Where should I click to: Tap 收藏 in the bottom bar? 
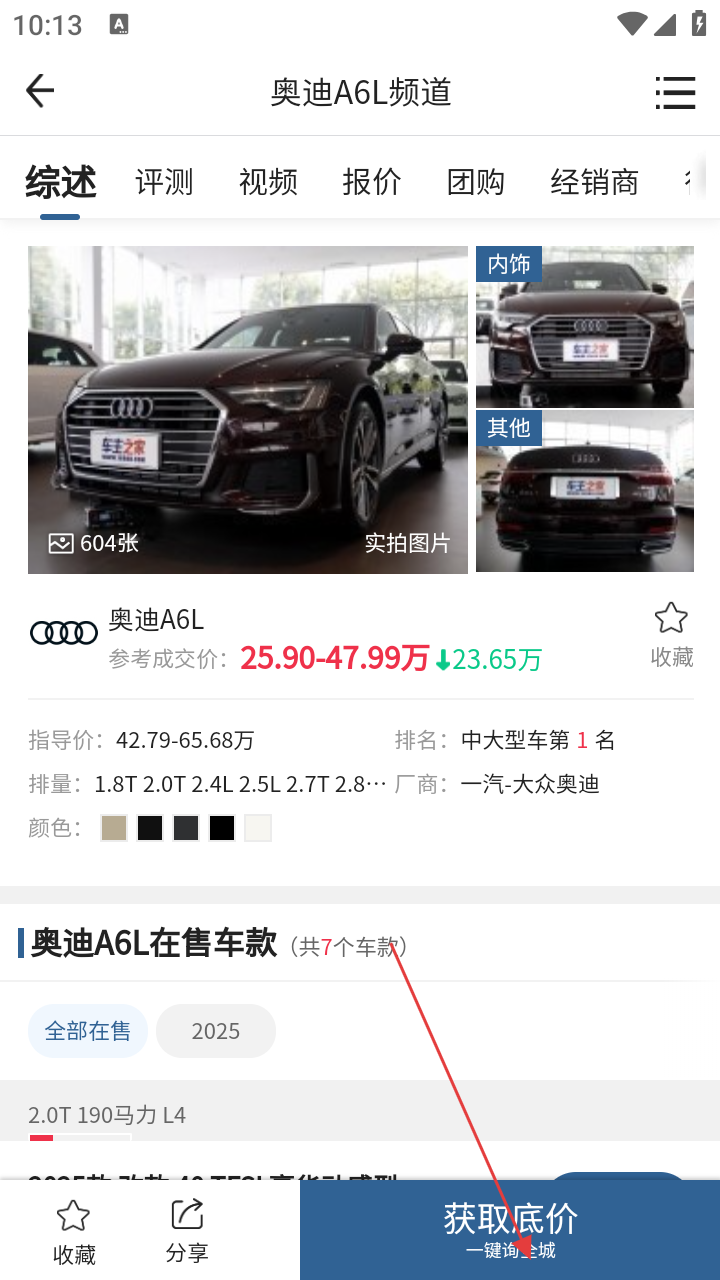coord(74,1232)
